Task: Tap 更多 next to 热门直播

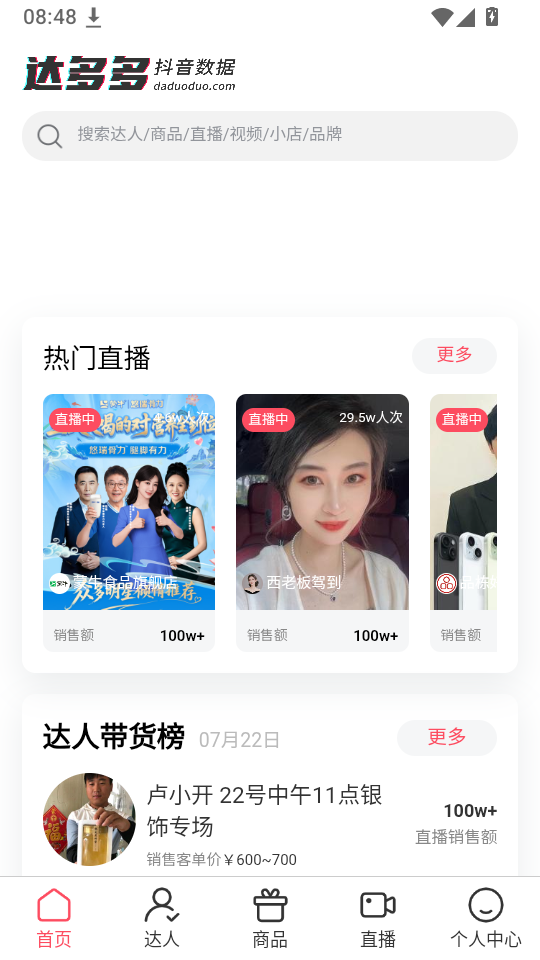Action: point(454,355)
